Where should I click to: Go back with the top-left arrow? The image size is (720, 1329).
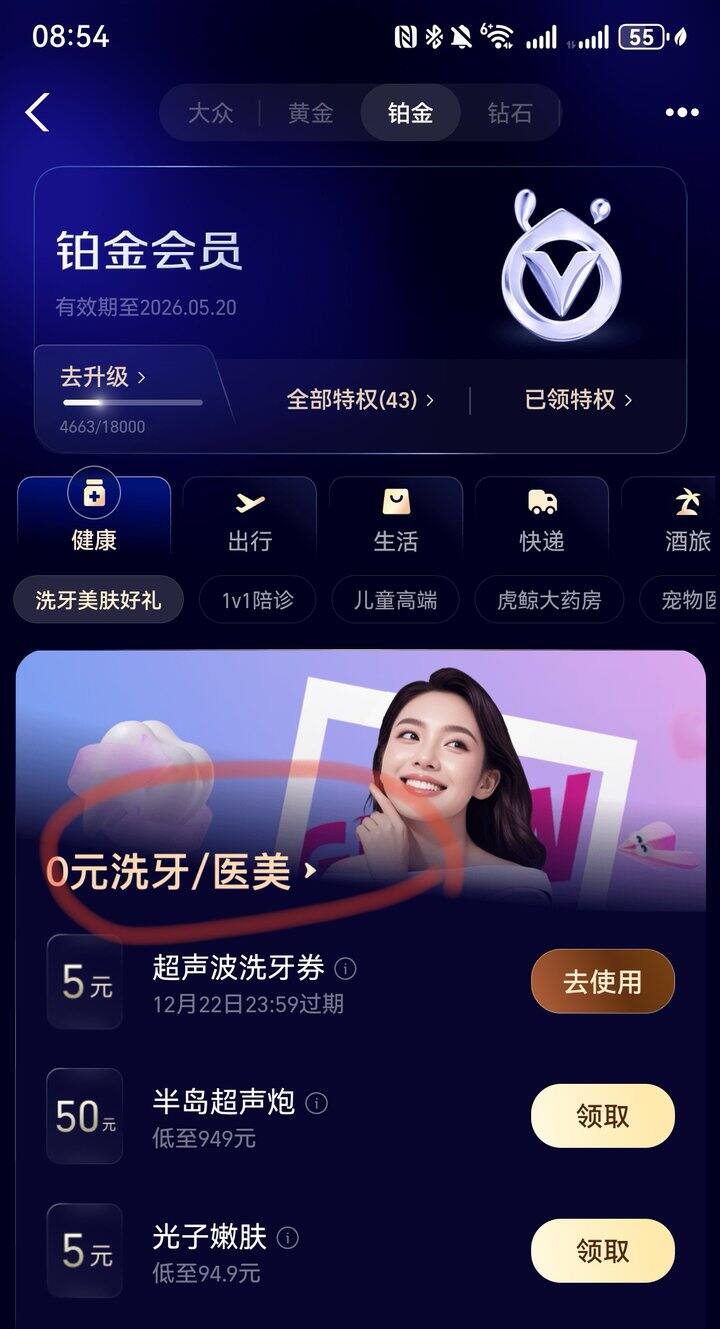[x=38, y=112]
